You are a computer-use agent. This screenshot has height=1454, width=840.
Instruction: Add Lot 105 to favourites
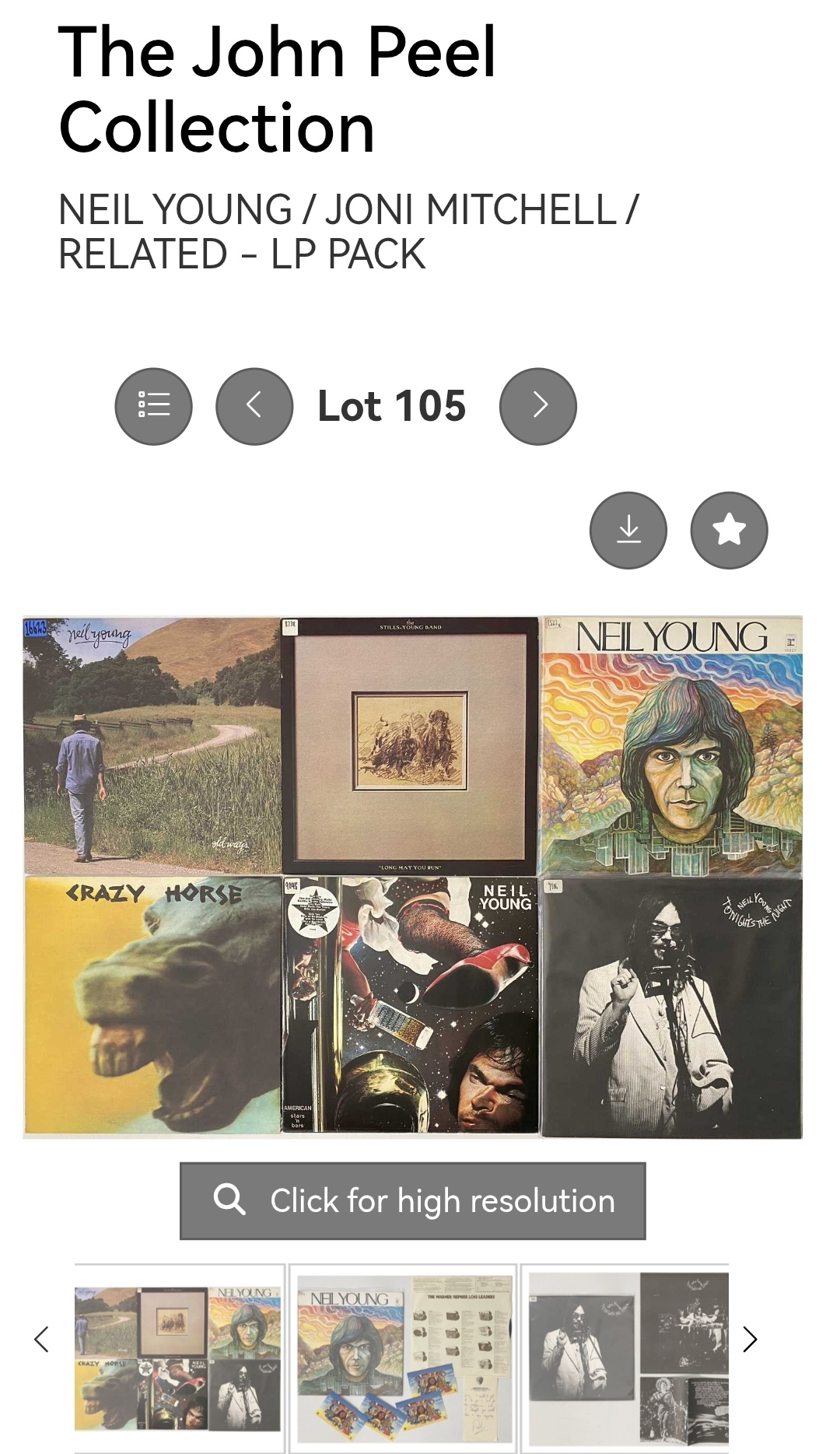(729, 531)
